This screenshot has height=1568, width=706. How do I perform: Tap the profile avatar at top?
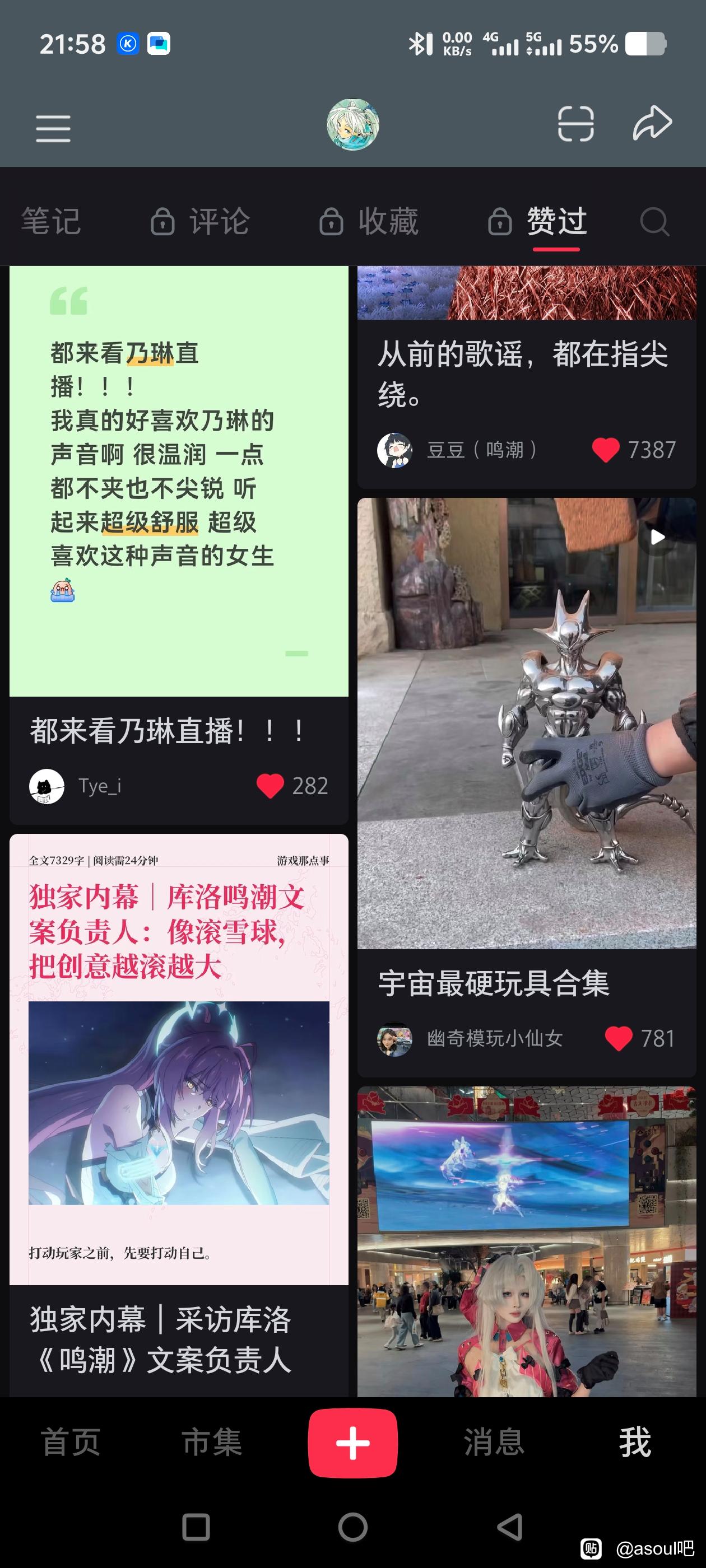[352, 125]
